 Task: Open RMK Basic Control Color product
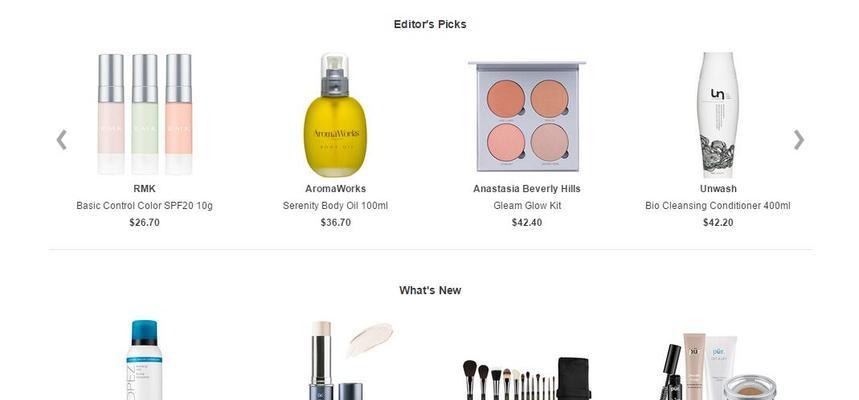[x=145, y=115]
